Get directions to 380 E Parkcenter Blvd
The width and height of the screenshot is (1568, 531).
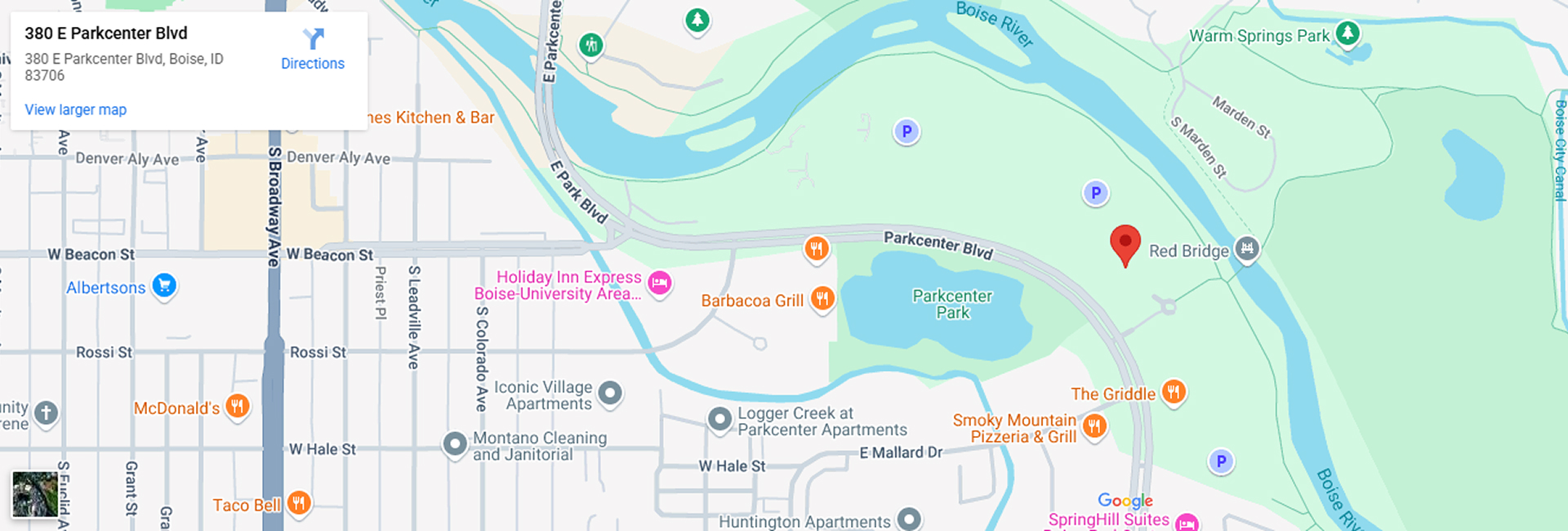tap(313, 48)
